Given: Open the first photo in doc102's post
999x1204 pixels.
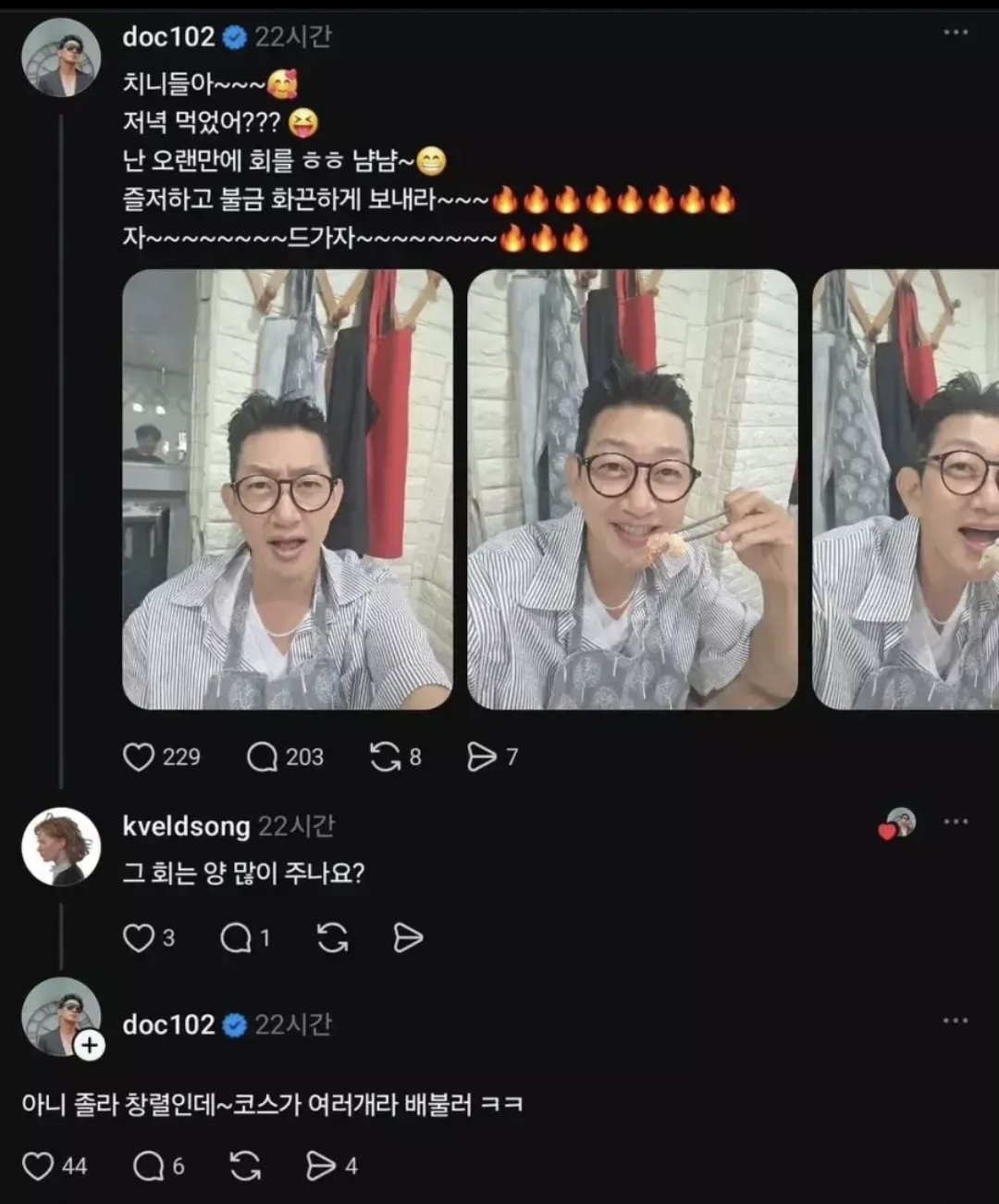Looking at the screenshot, I should pyautogui.click(x=288, y=489).
